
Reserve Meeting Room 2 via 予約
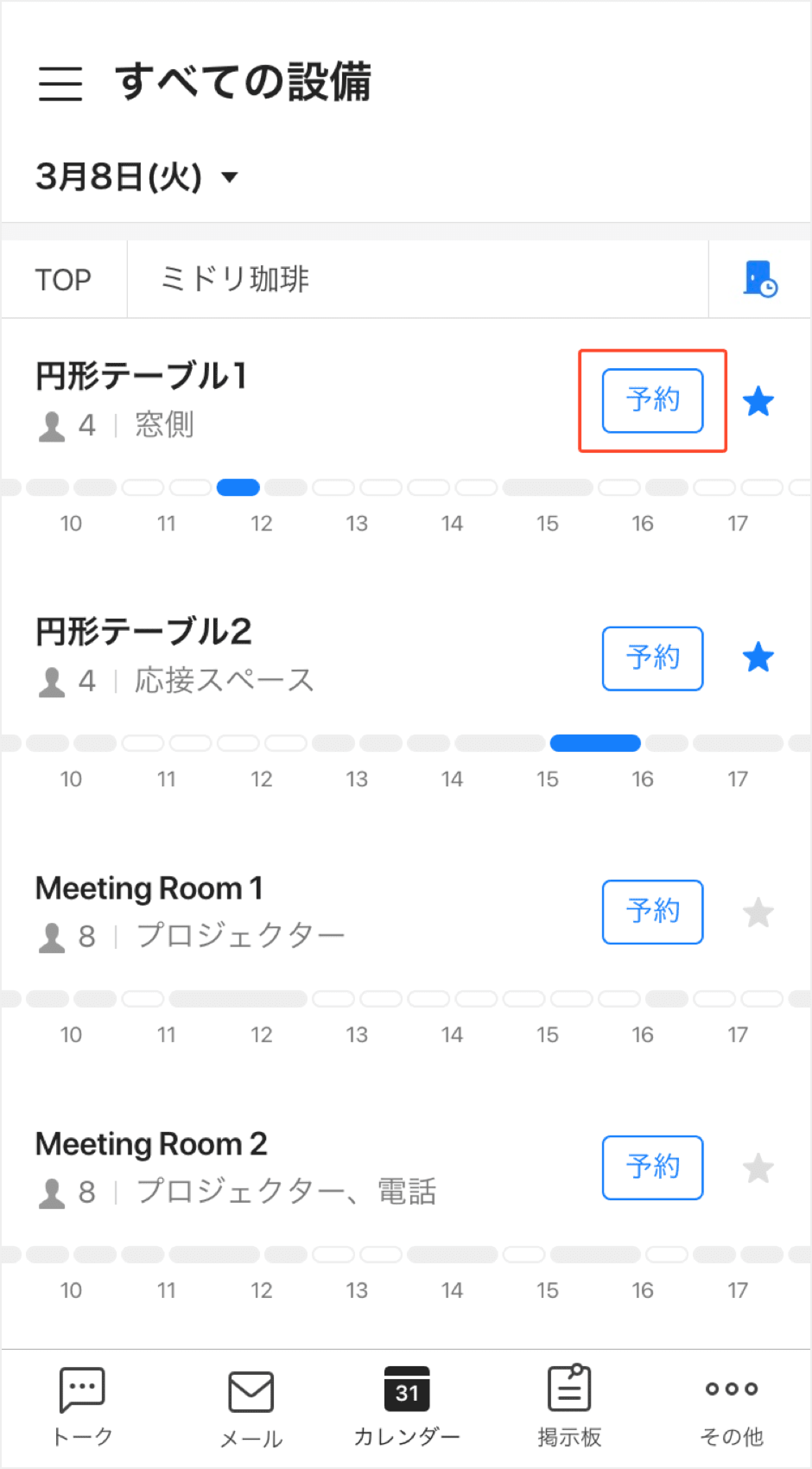[652, 1167]
